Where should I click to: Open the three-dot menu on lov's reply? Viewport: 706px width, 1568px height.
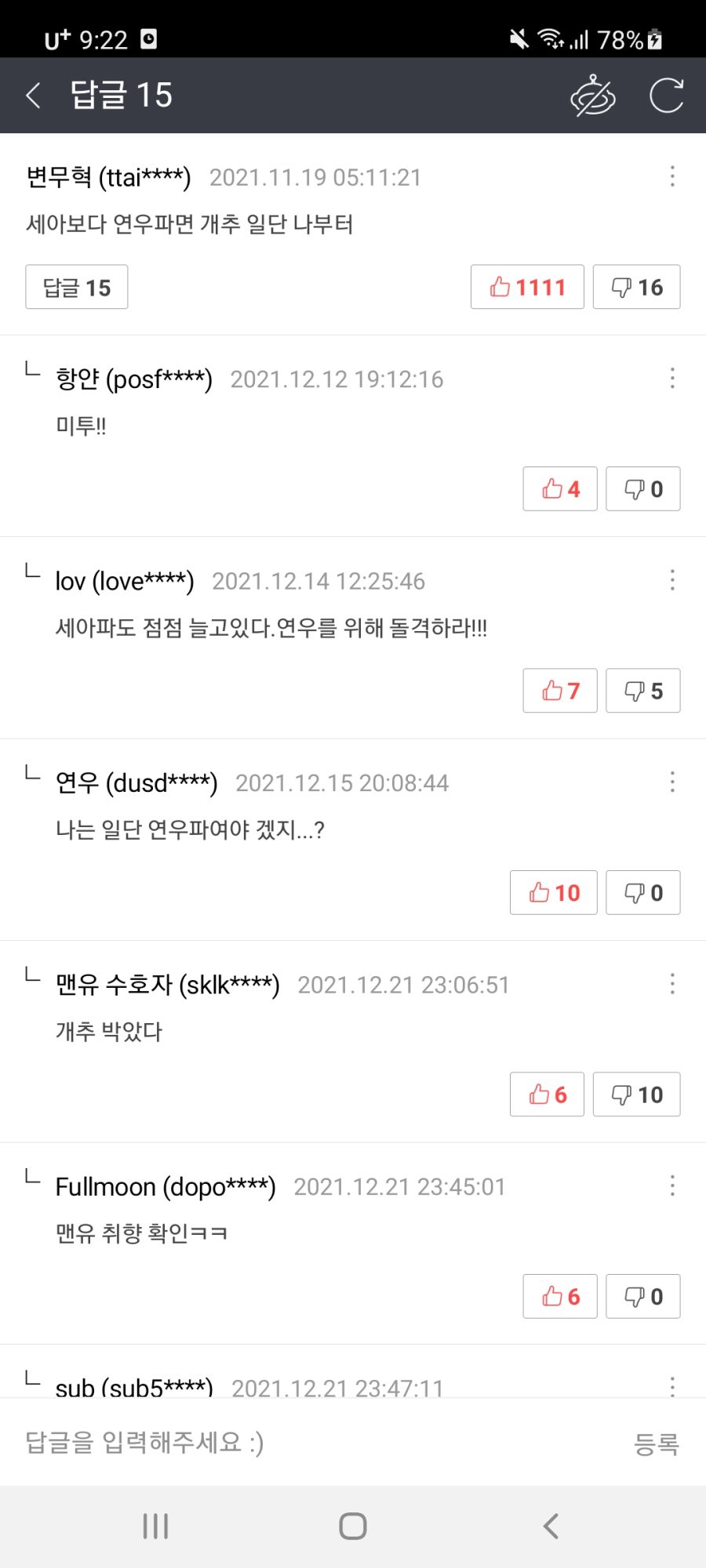pos(672,581)
